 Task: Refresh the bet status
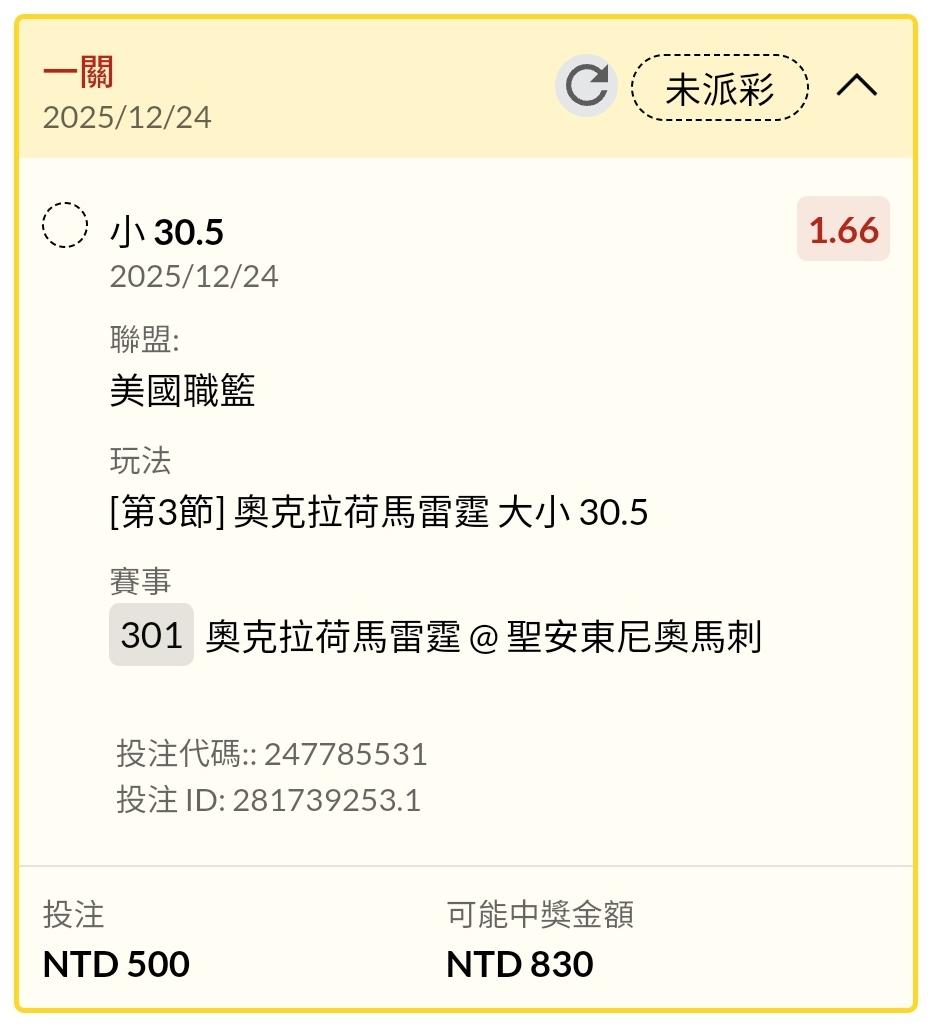[586, 86]
